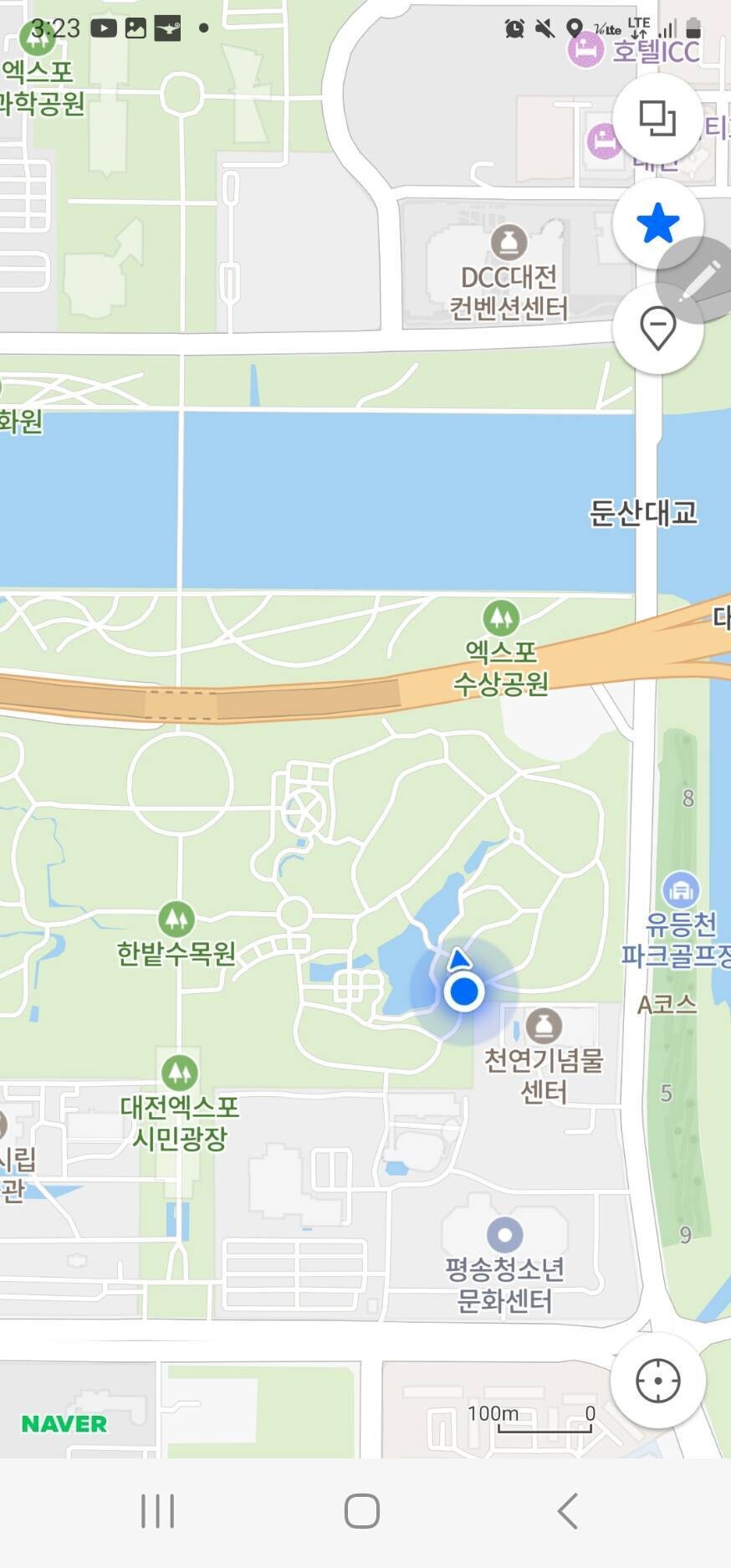Open recent apps from navigation bar
Screen dimensions: 731x1568
[157, 1511]
